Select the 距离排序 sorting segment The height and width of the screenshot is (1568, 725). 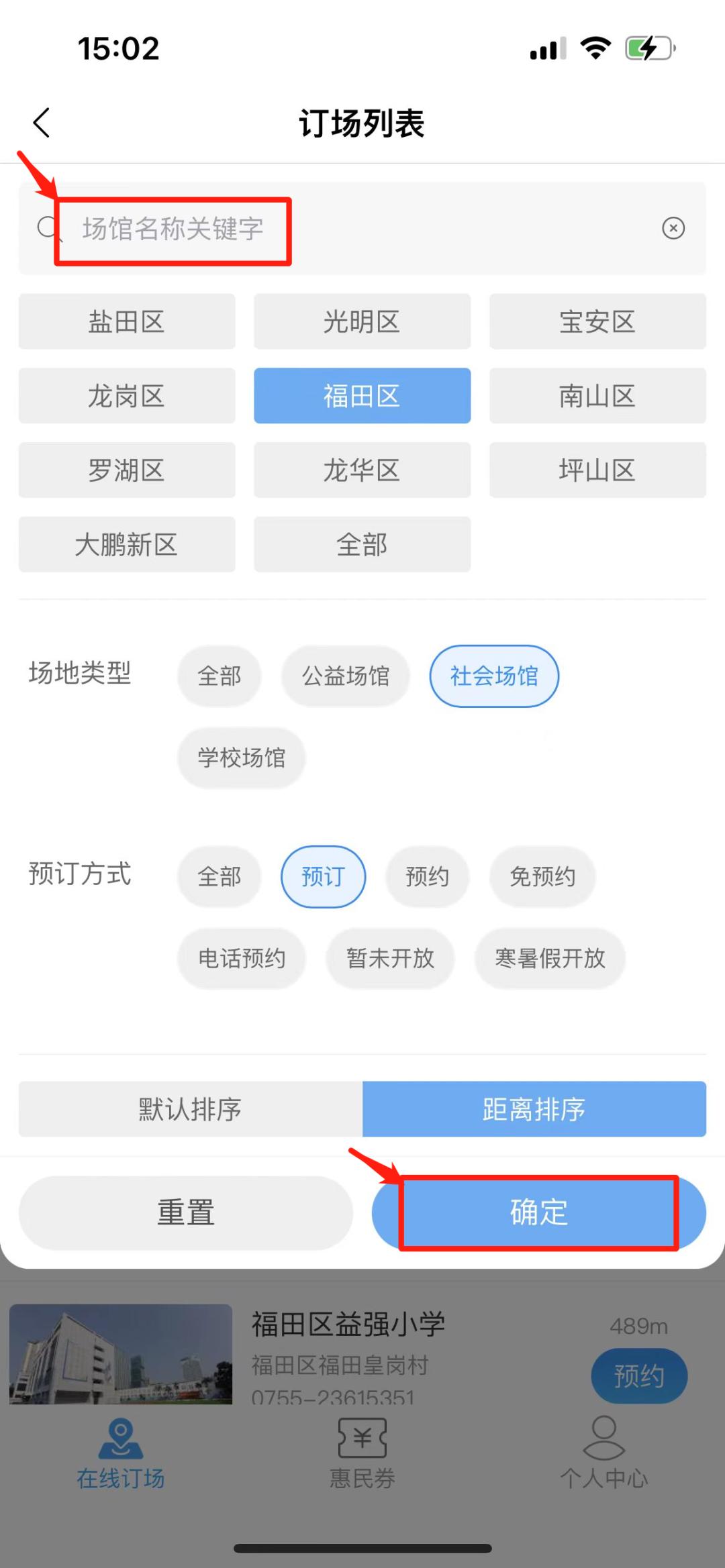click(x=534, y=1110)
